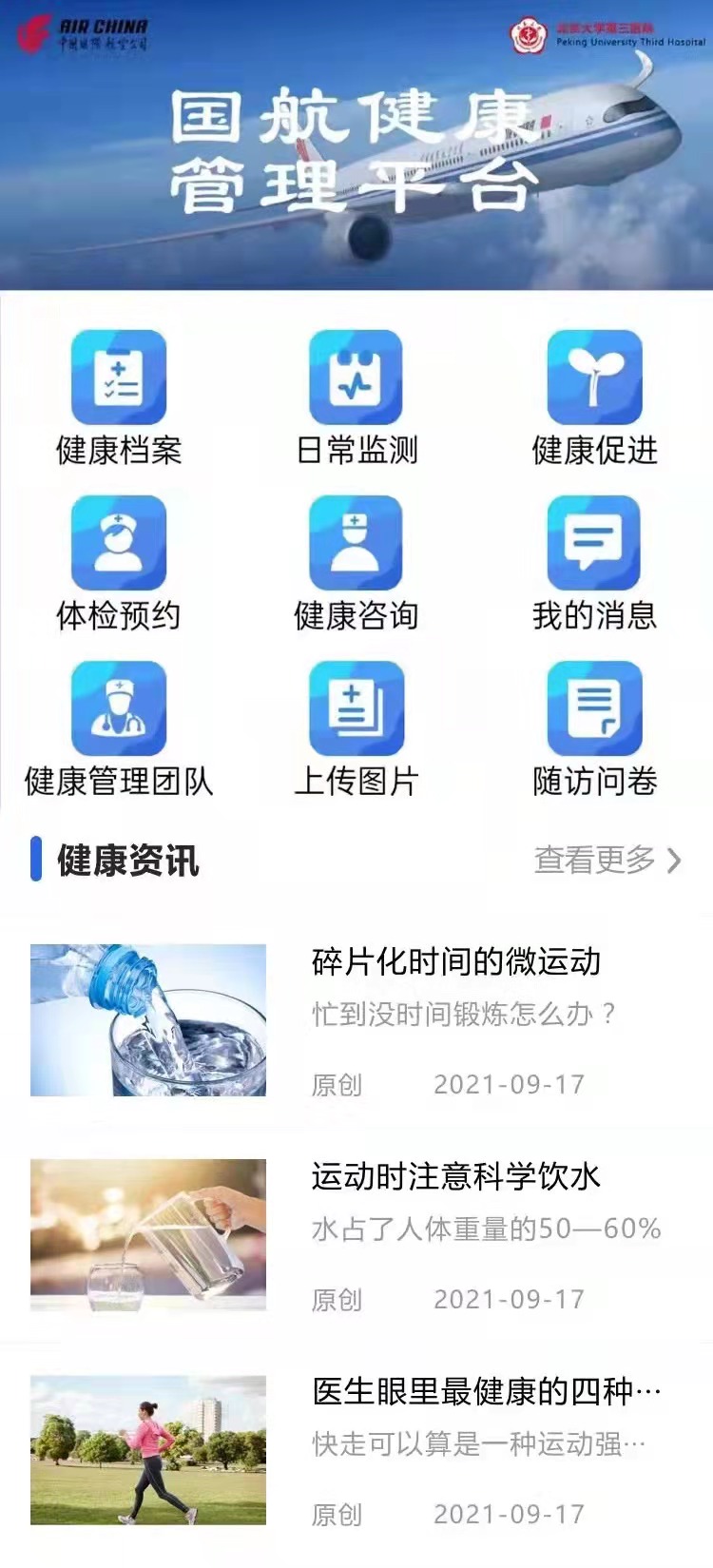This screenshot has height=1568, width=713.
Task: Click the jogging woman article thumbnail
Action: (149, 1439)
